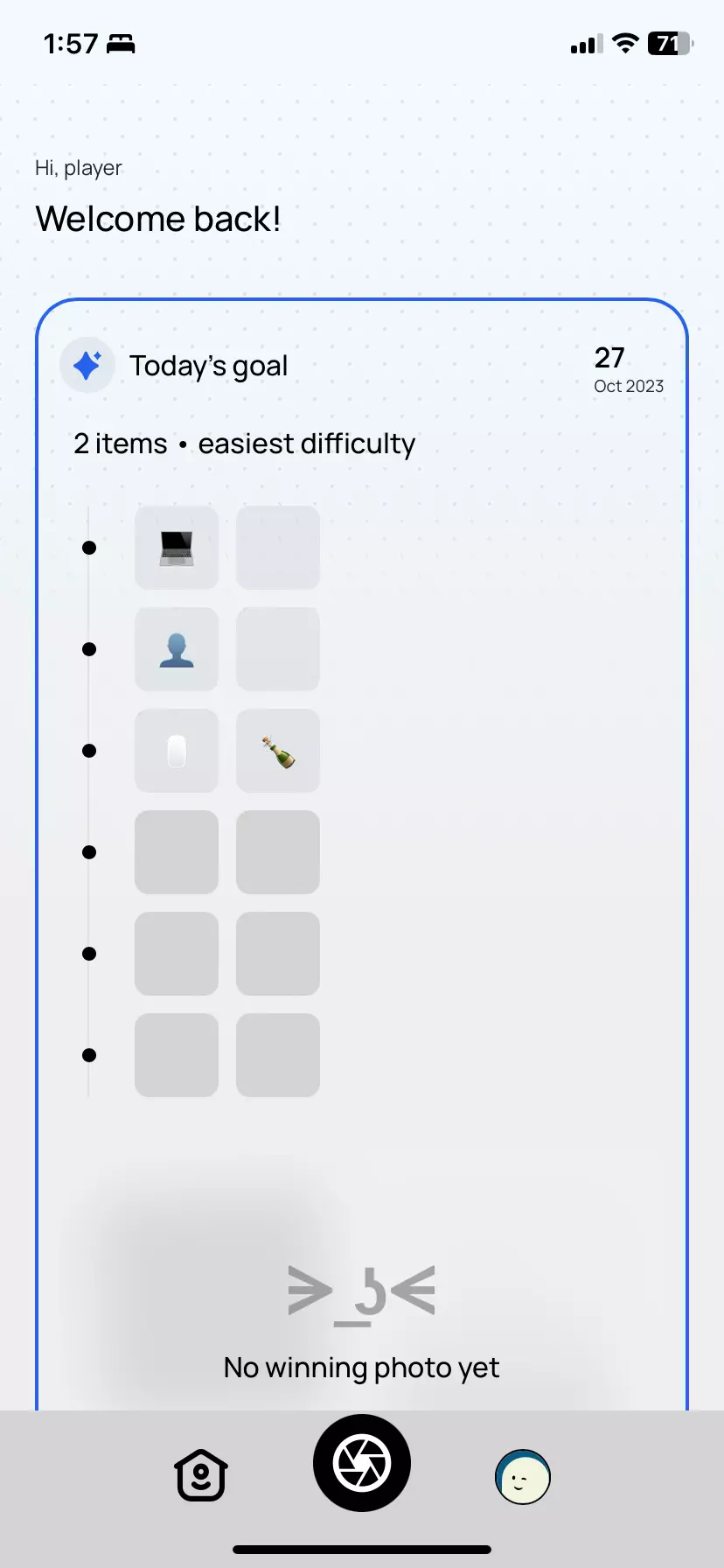724x1568 pixels.
Task: Open the profile avatar tab
Action: [523, 1477]
